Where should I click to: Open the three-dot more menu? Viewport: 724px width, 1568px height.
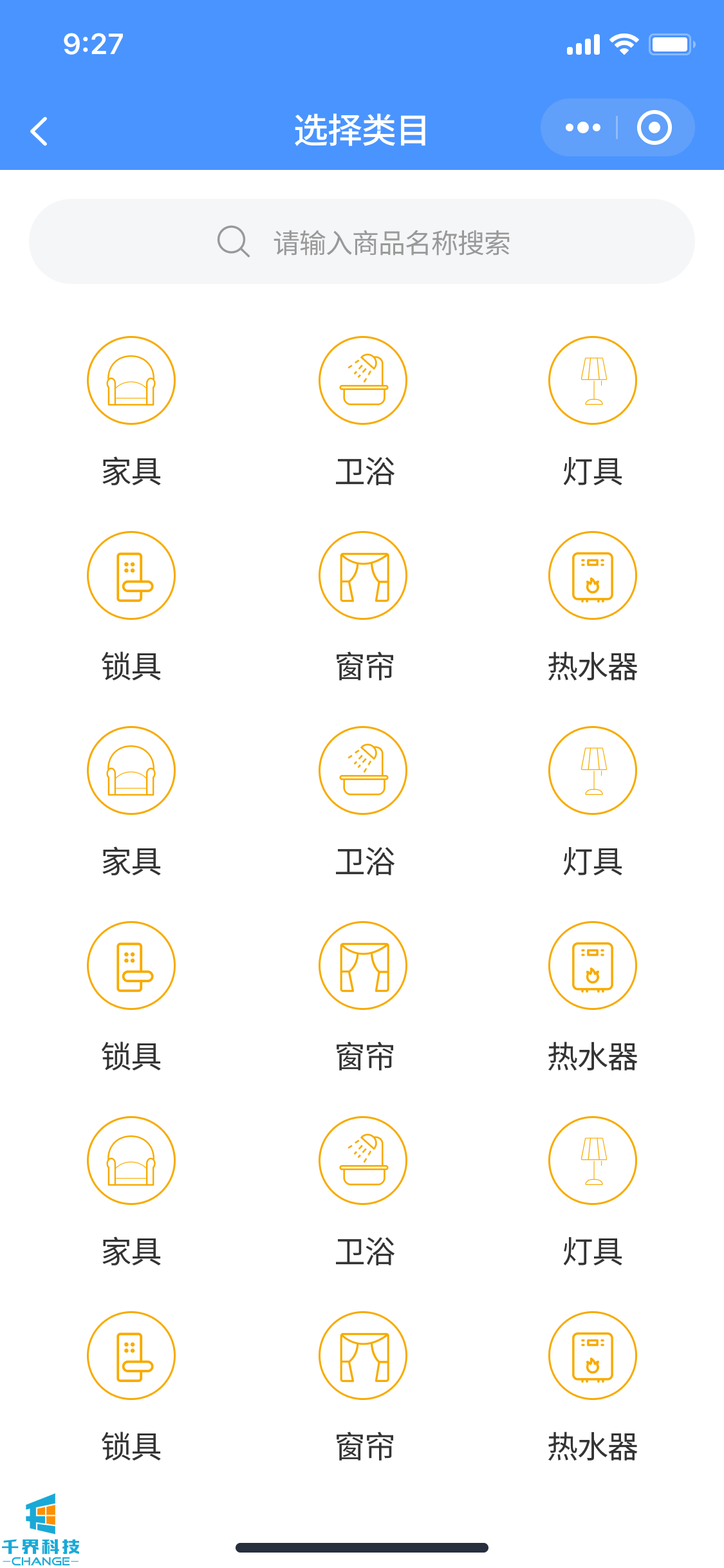point(582,127)
